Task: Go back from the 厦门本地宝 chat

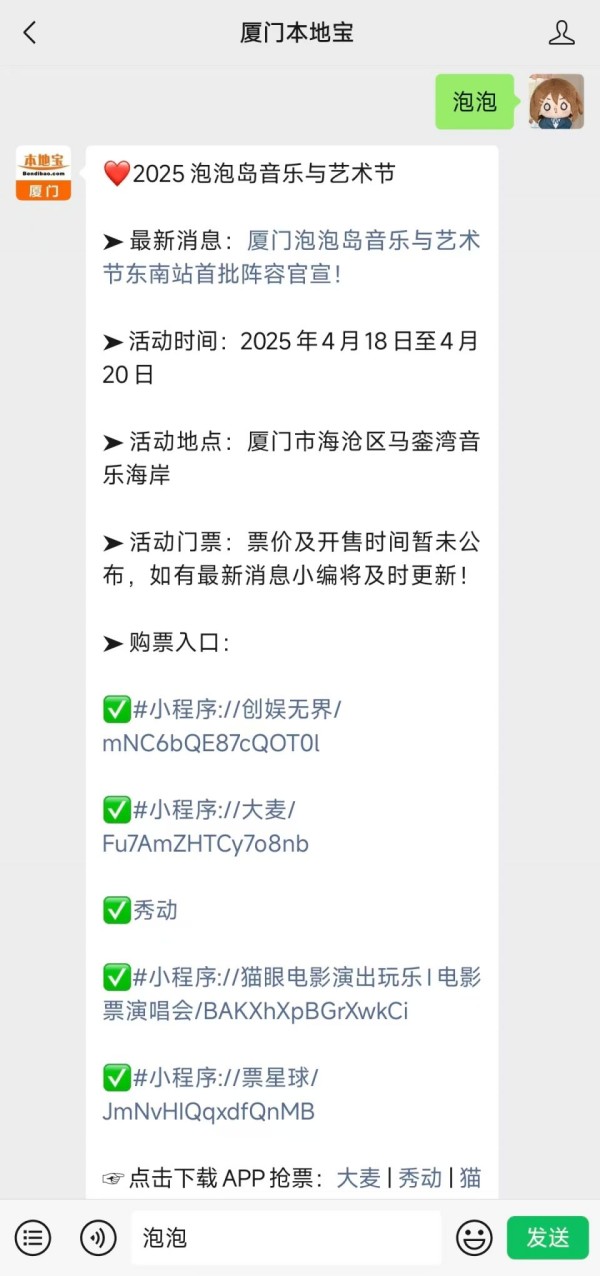Action: click(30, 33)
